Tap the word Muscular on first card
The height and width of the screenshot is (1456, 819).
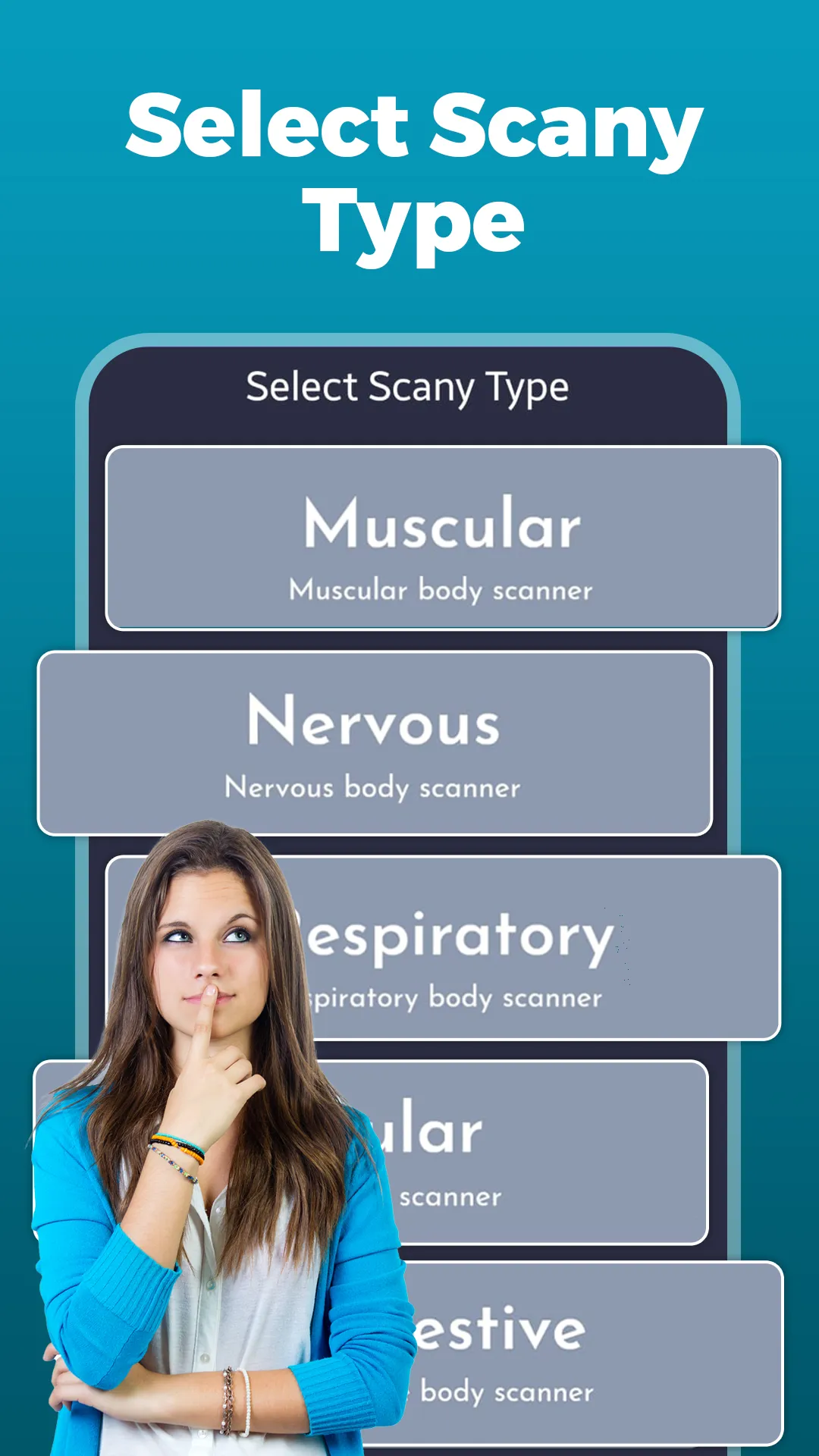(444, 525)
